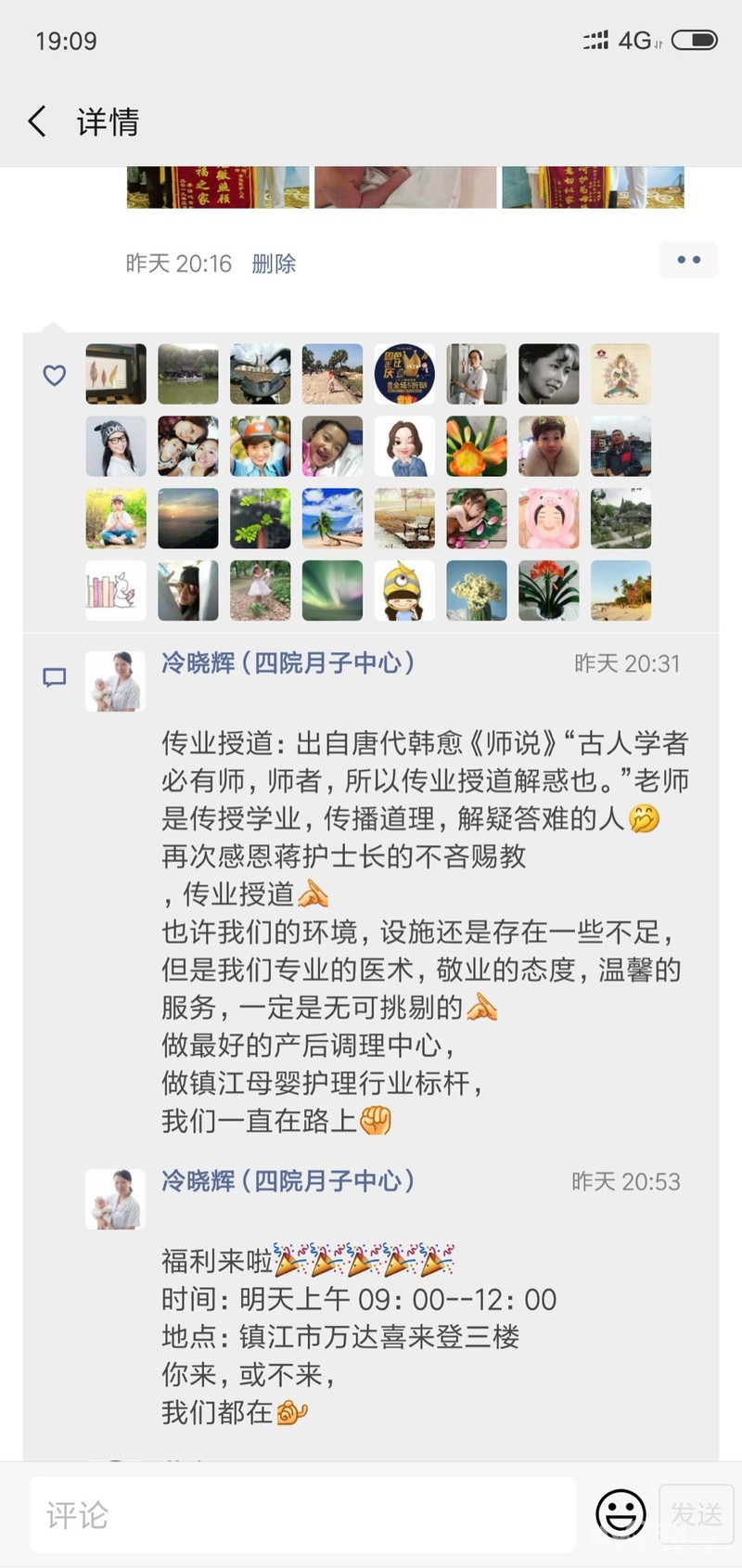
Task: Open the middle post photo
Action: 404,187
